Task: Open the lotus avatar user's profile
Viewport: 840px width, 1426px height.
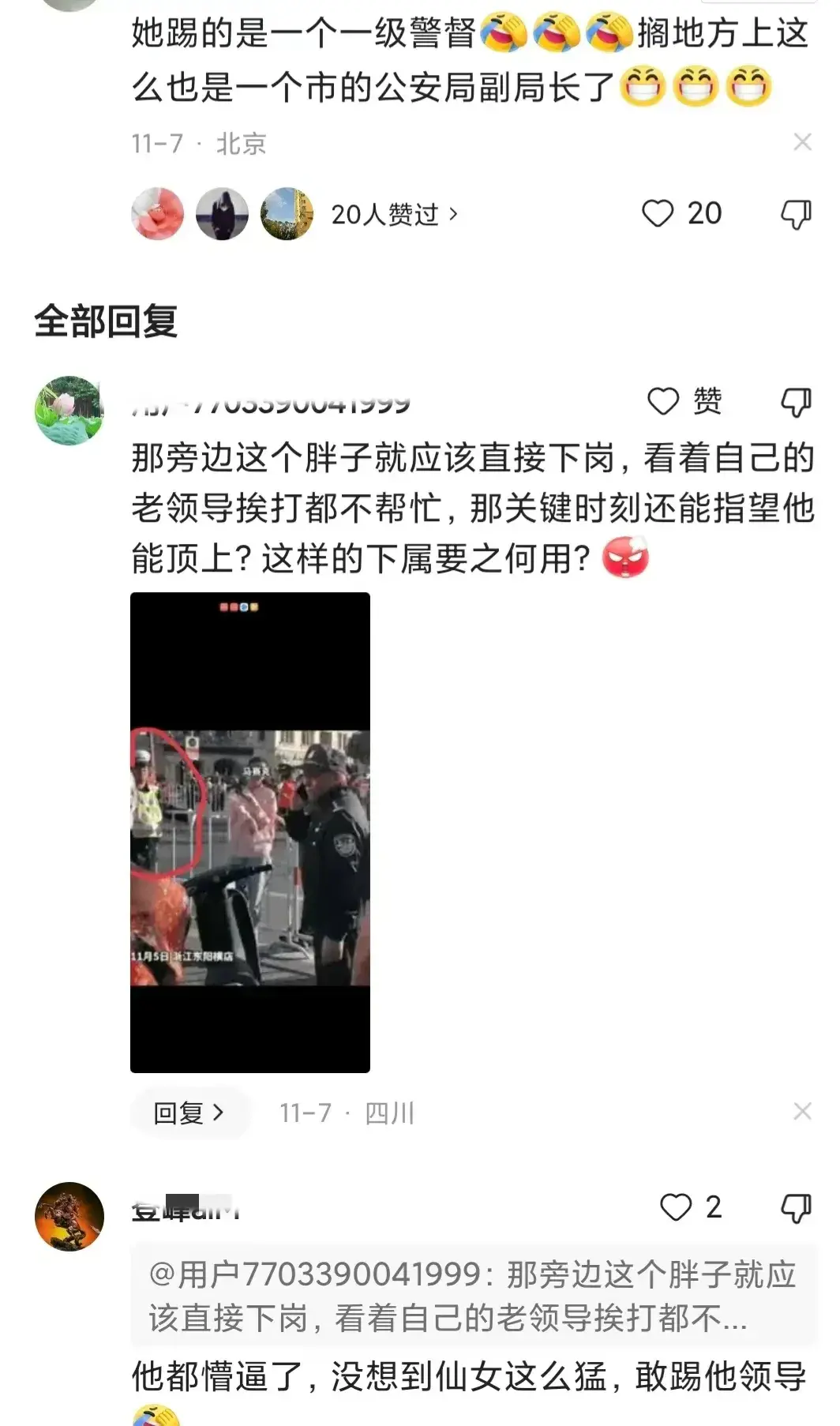Action: tap(69, 411)
